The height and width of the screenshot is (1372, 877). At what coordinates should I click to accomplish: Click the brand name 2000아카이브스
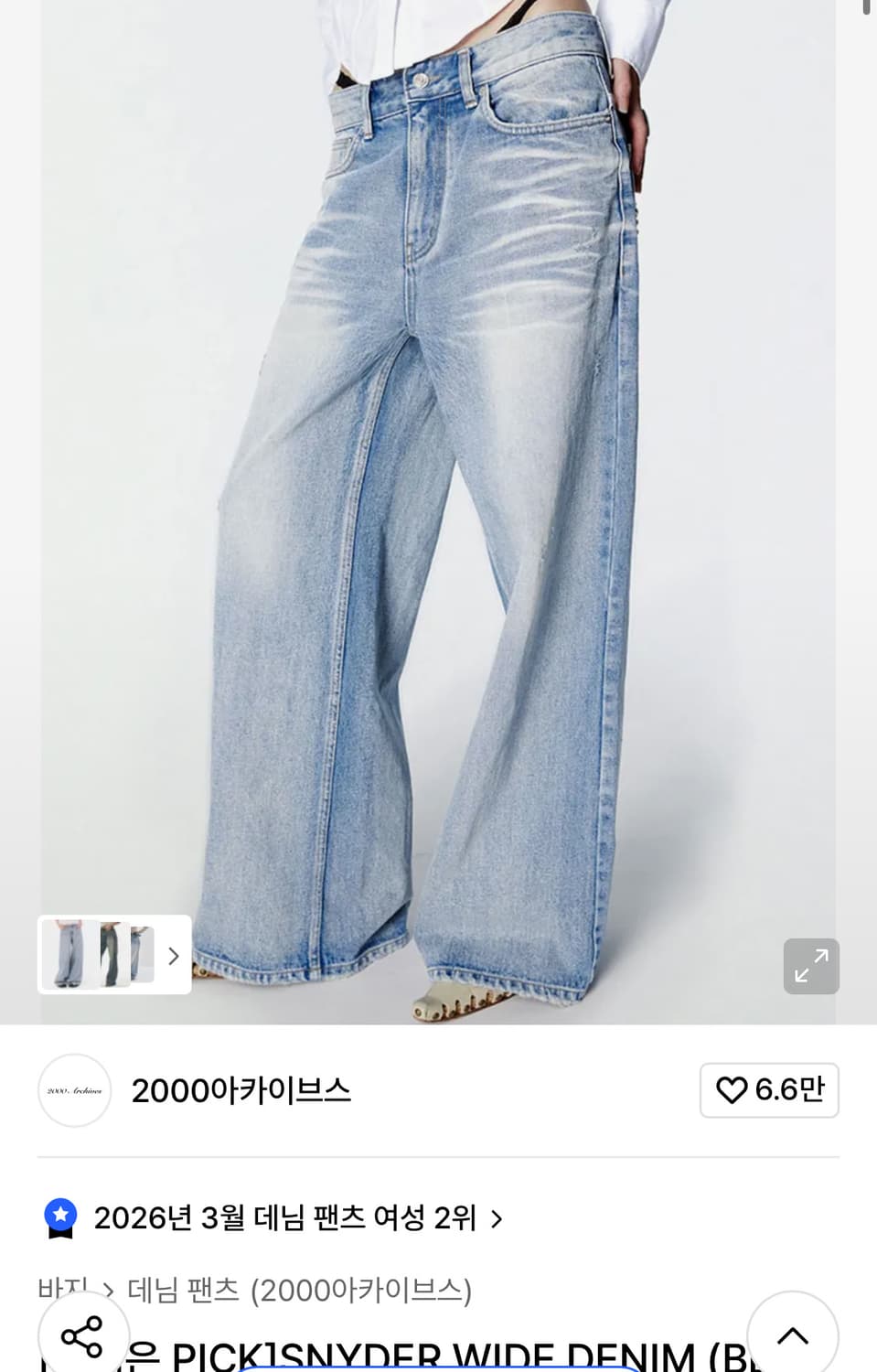click(x=243, y=1090)
